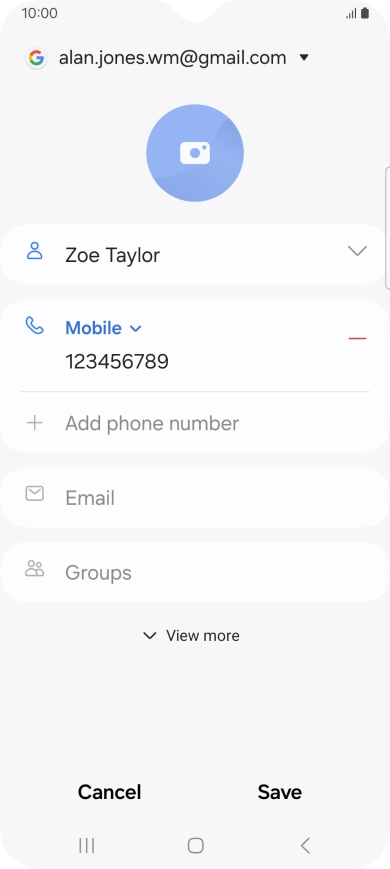The width and height of the screenshot is (390, 869).
Task: Cancel editing the contact
Action: (110, 792)
